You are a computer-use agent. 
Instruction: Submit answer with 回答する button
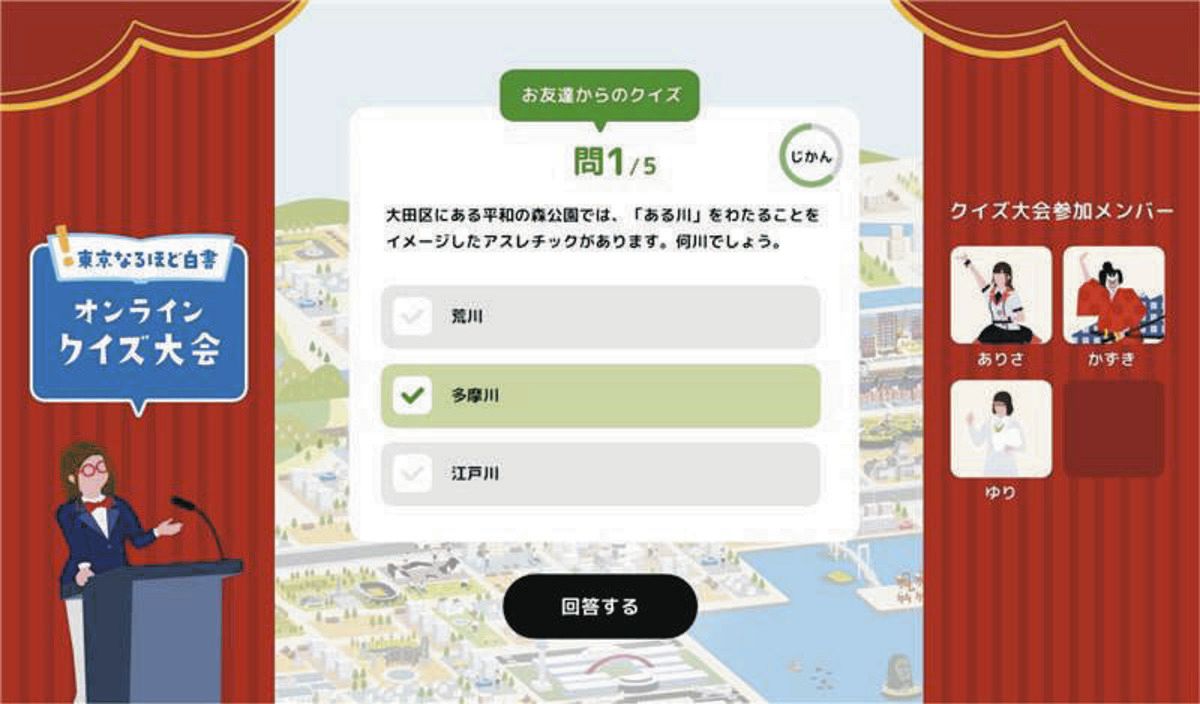tap(599, 606)
